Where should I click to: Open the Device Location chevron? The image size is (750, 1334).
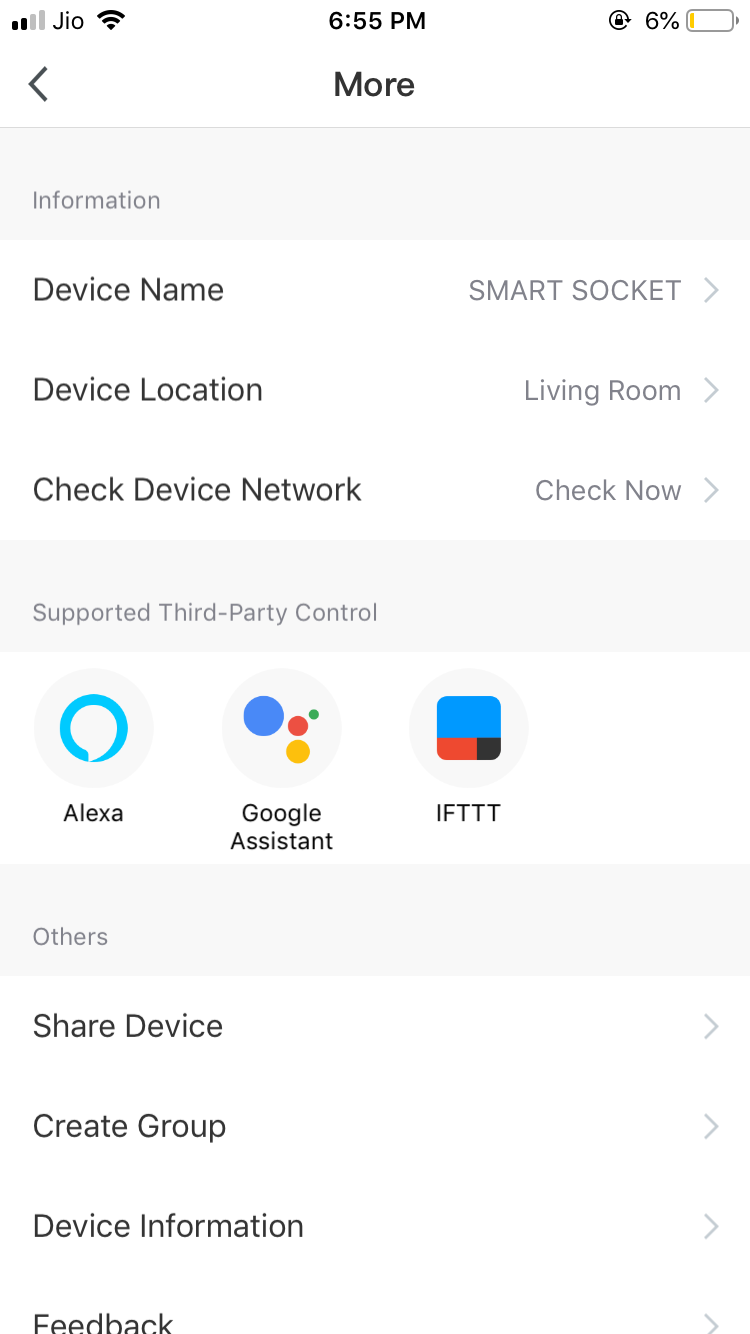pyautogui.click(x=712, y=390)
